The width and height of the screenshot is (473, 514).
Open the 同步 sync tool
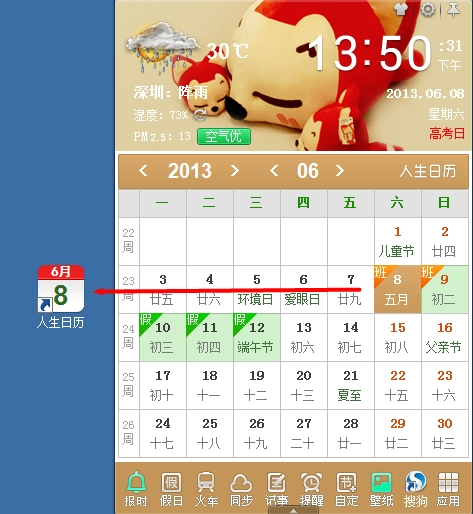coord(241,489)
